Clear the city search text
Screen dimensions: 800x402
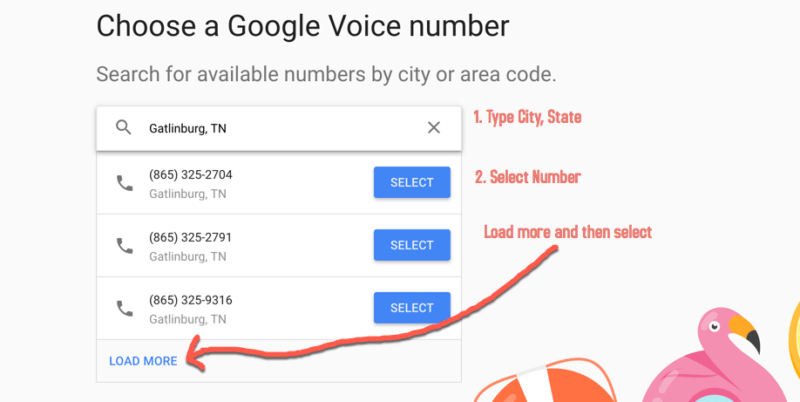click(x=434, y=128)
